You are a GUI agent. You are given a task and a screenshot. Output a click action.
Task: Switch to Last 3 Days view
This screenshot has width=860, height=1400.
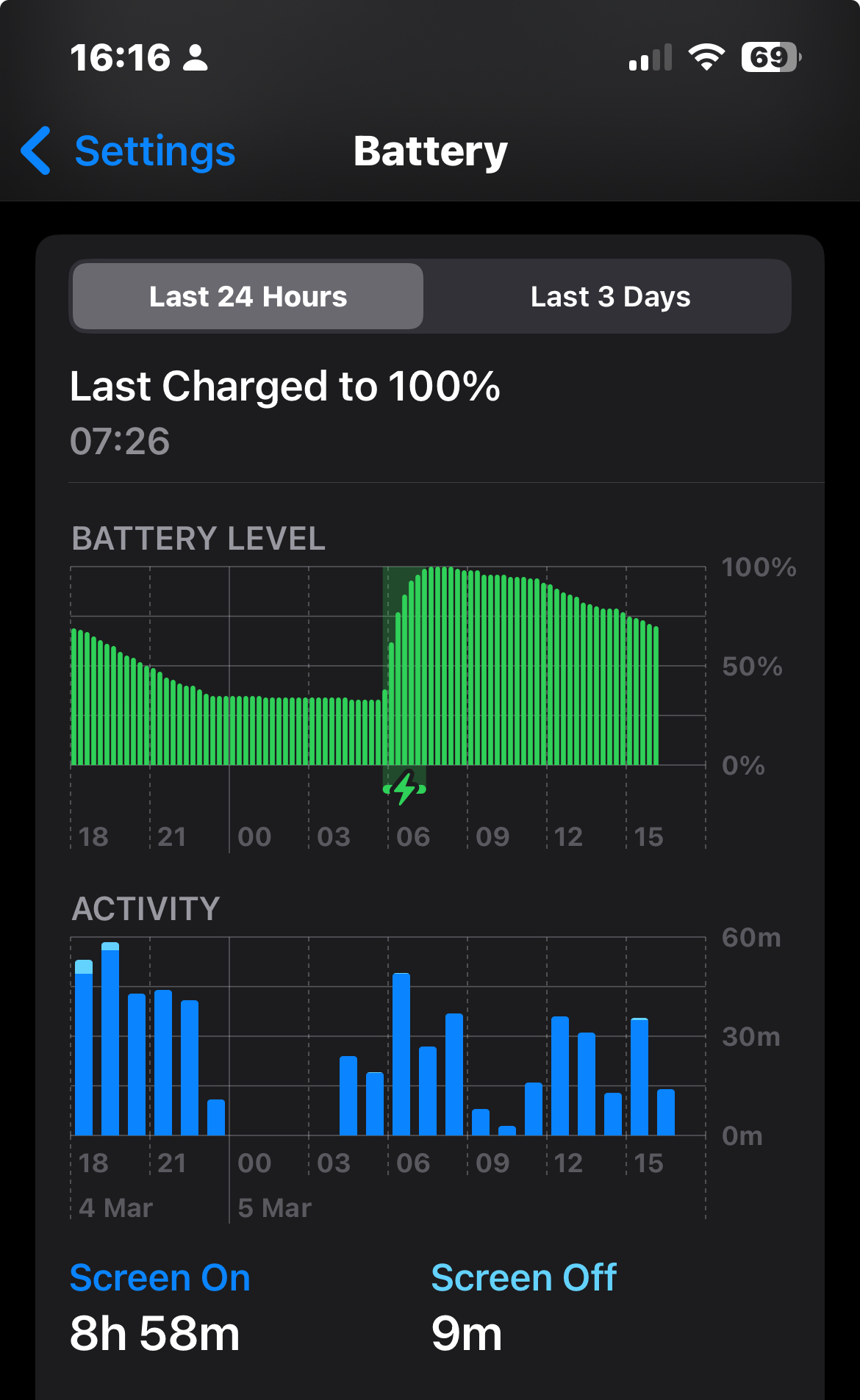(610, 297)
